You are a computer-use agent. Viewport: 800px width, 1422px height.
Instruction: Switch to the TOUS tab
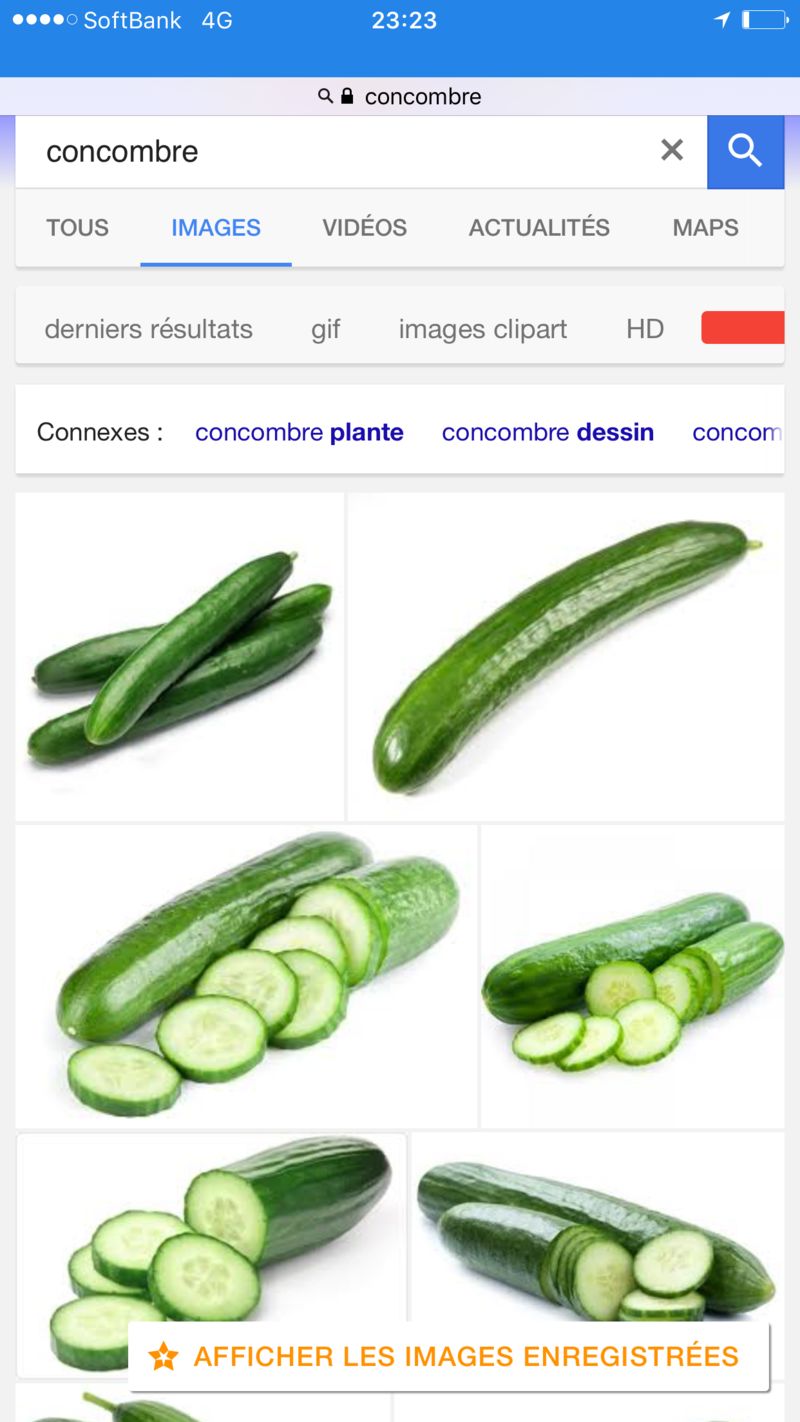point(77,228)
